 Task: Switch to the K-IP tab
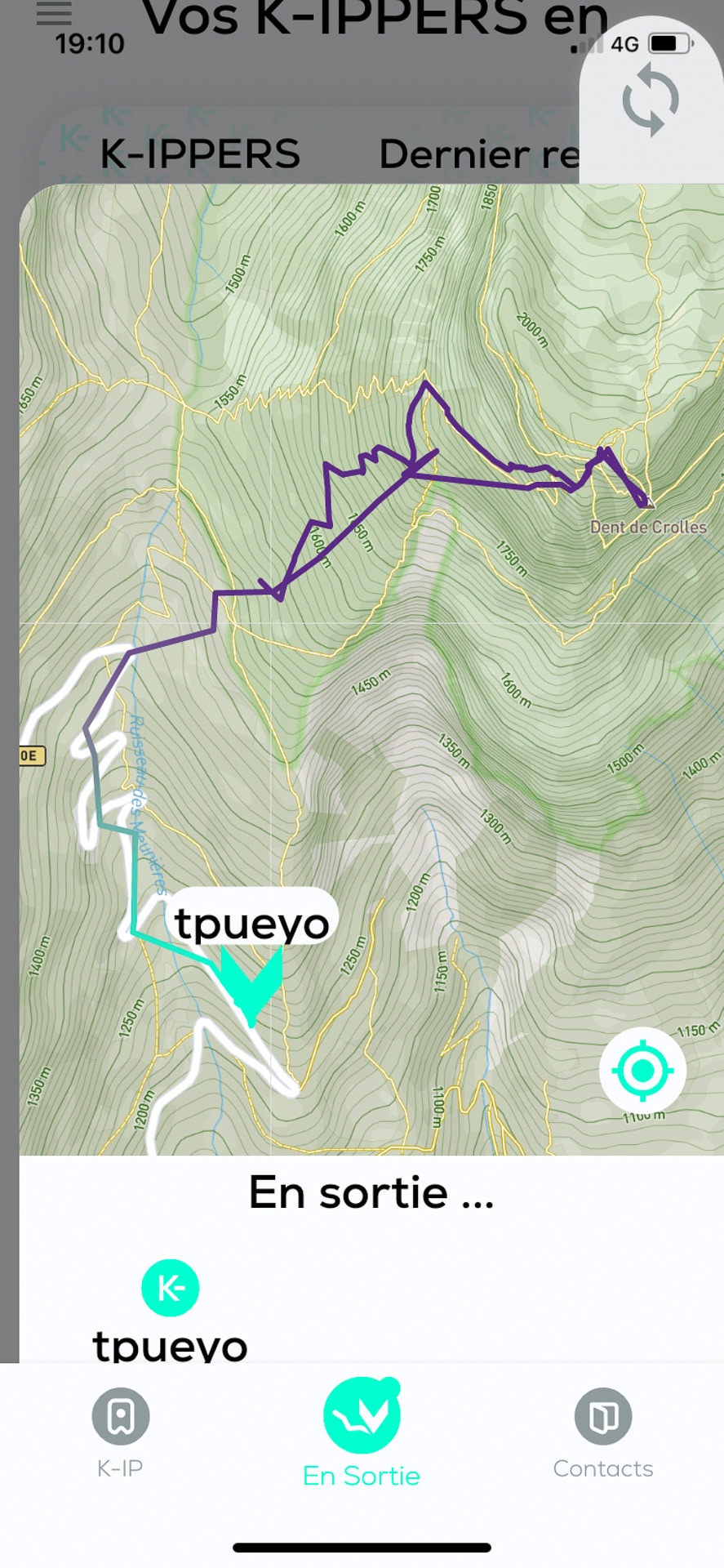121,1433
